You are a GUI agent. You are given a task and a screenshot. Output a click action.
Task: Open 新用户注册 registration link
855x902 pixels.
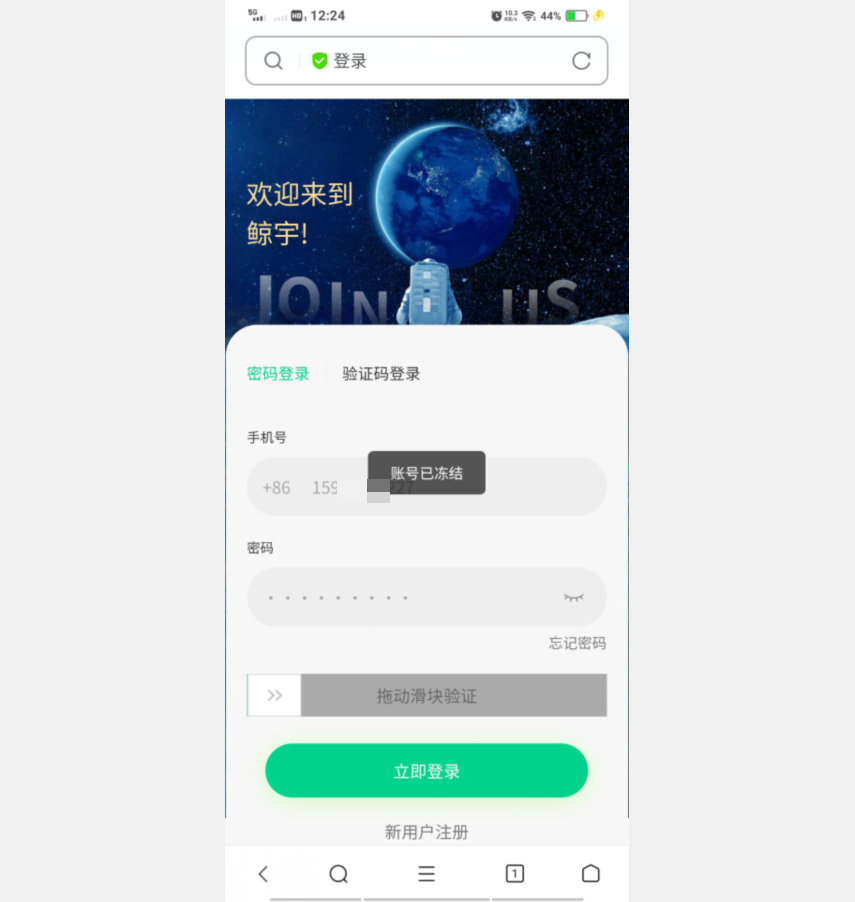(x=426, y=832)
